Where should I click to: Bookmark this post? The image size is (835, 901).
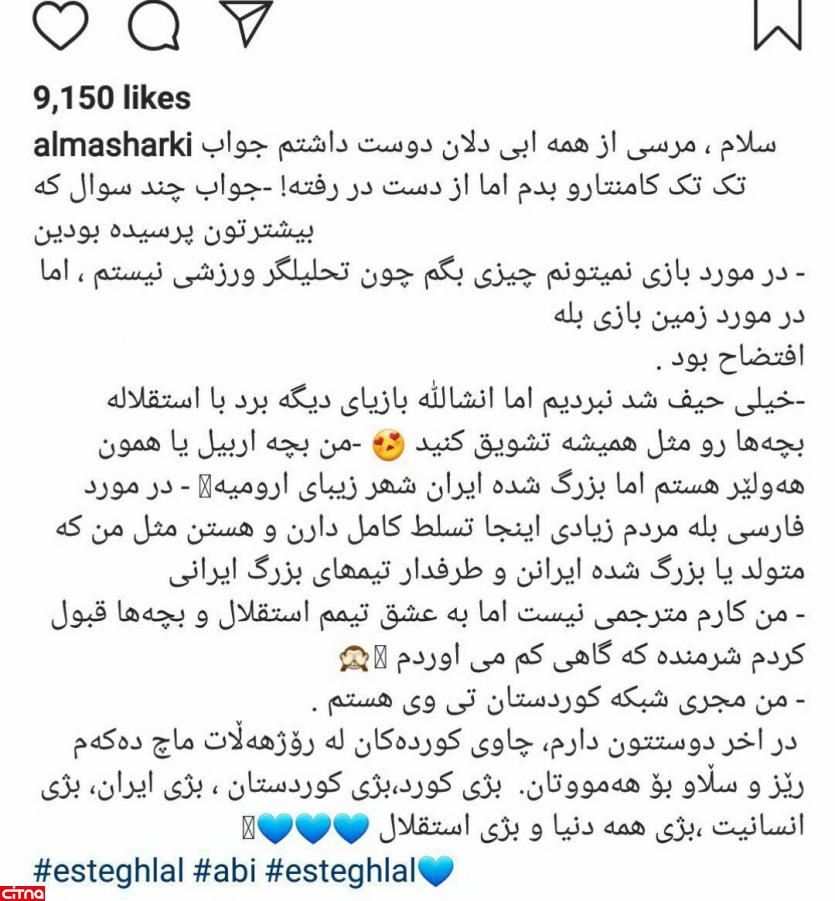pos(777,24)
